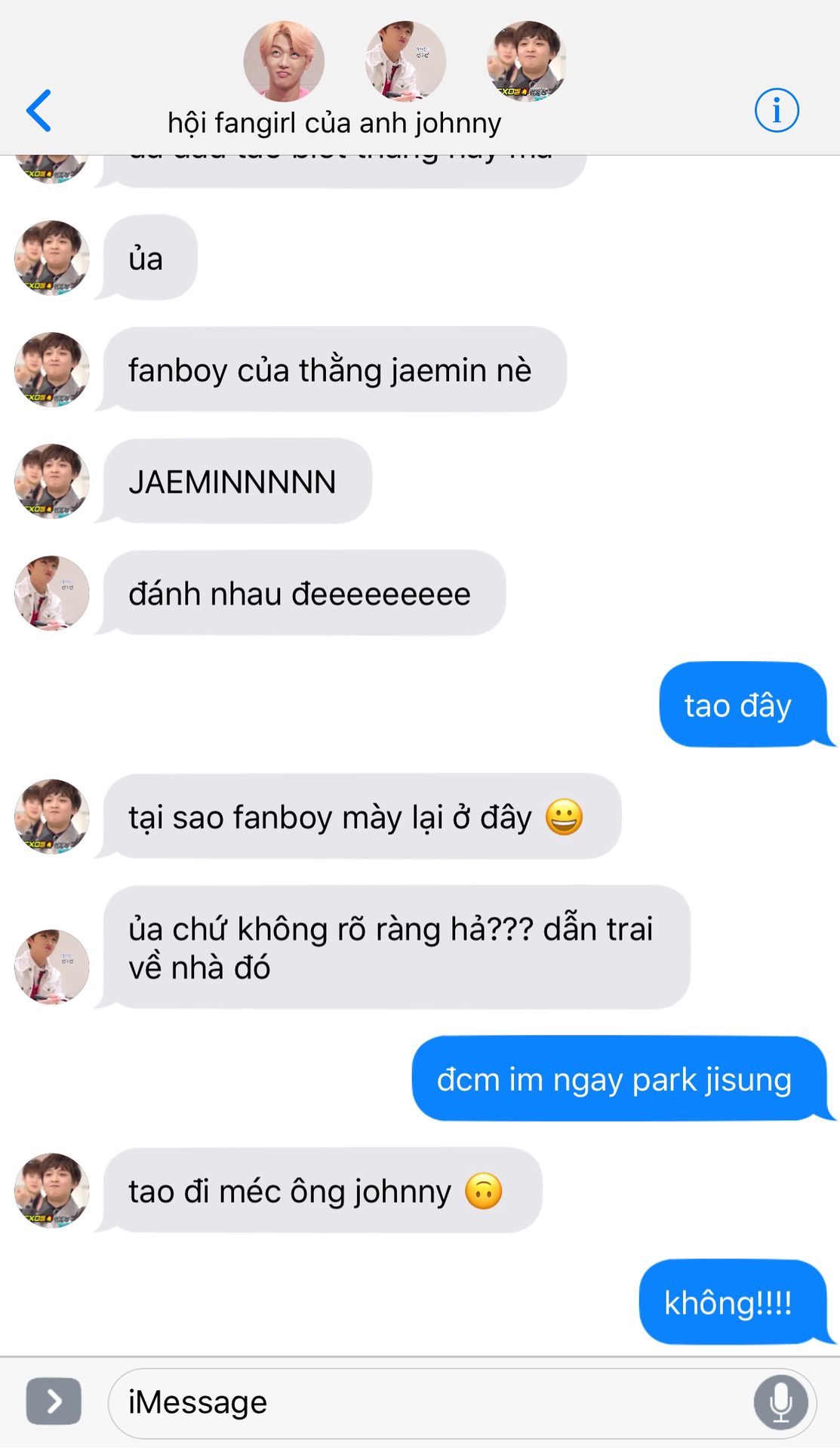840x1449 pixels.
Task: Expand the apps arrow beside the input field
Action: [x=54, y=1401]
